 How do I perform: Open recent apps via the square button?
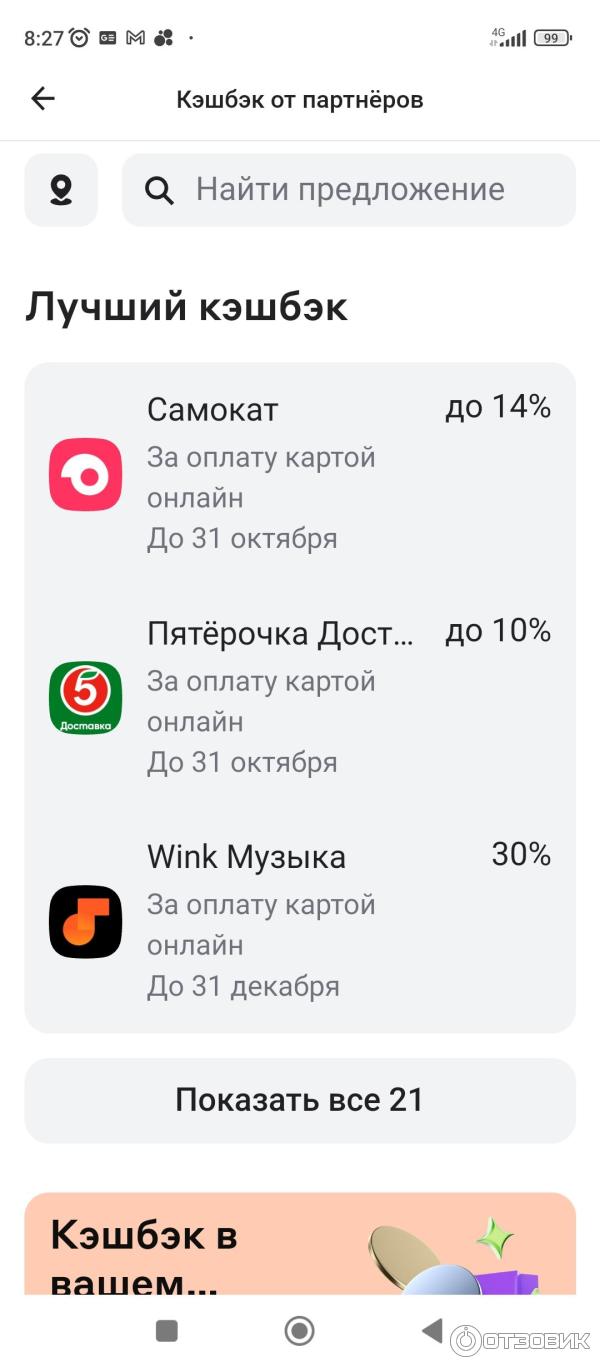[x=167, y=1330]
